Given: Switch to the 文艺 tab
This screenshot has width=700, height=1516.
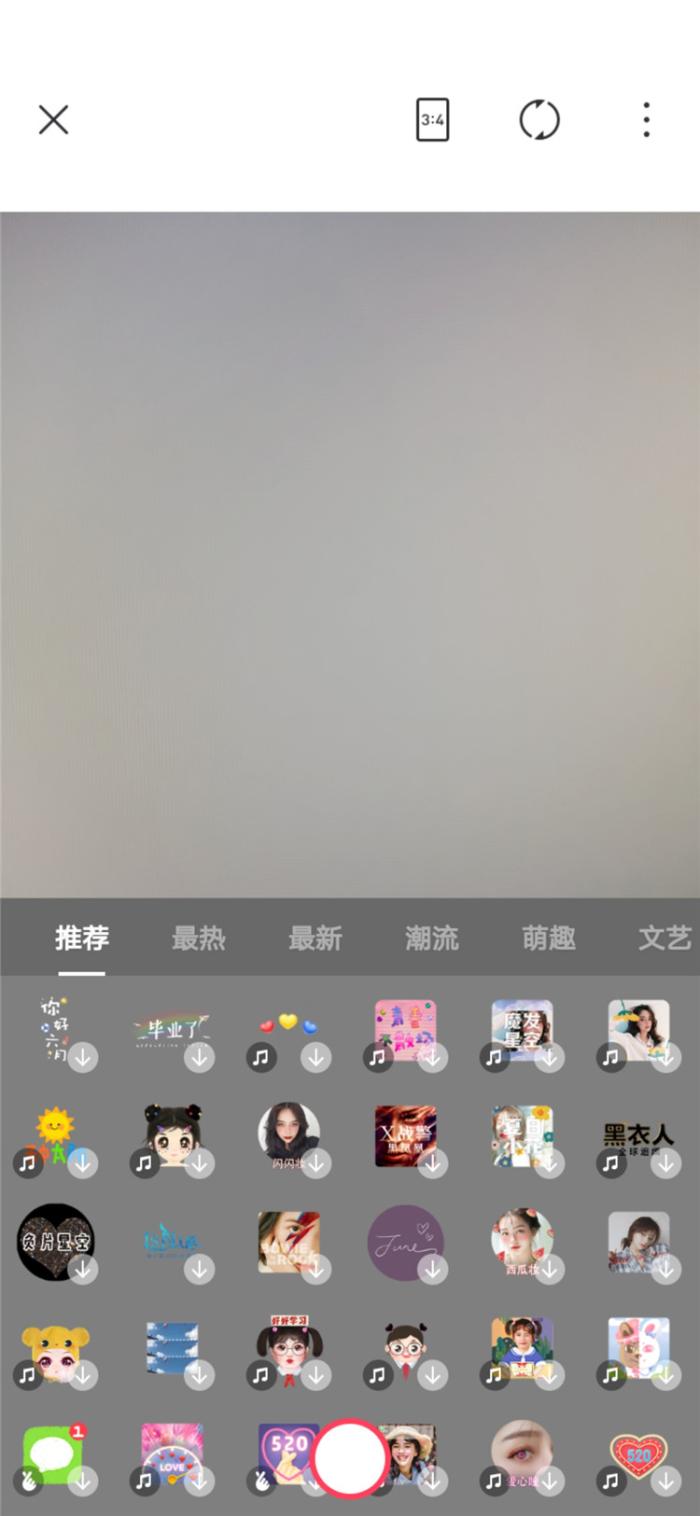Looking at the screenshot, I should pyautogui.click(x=664, y=938).
